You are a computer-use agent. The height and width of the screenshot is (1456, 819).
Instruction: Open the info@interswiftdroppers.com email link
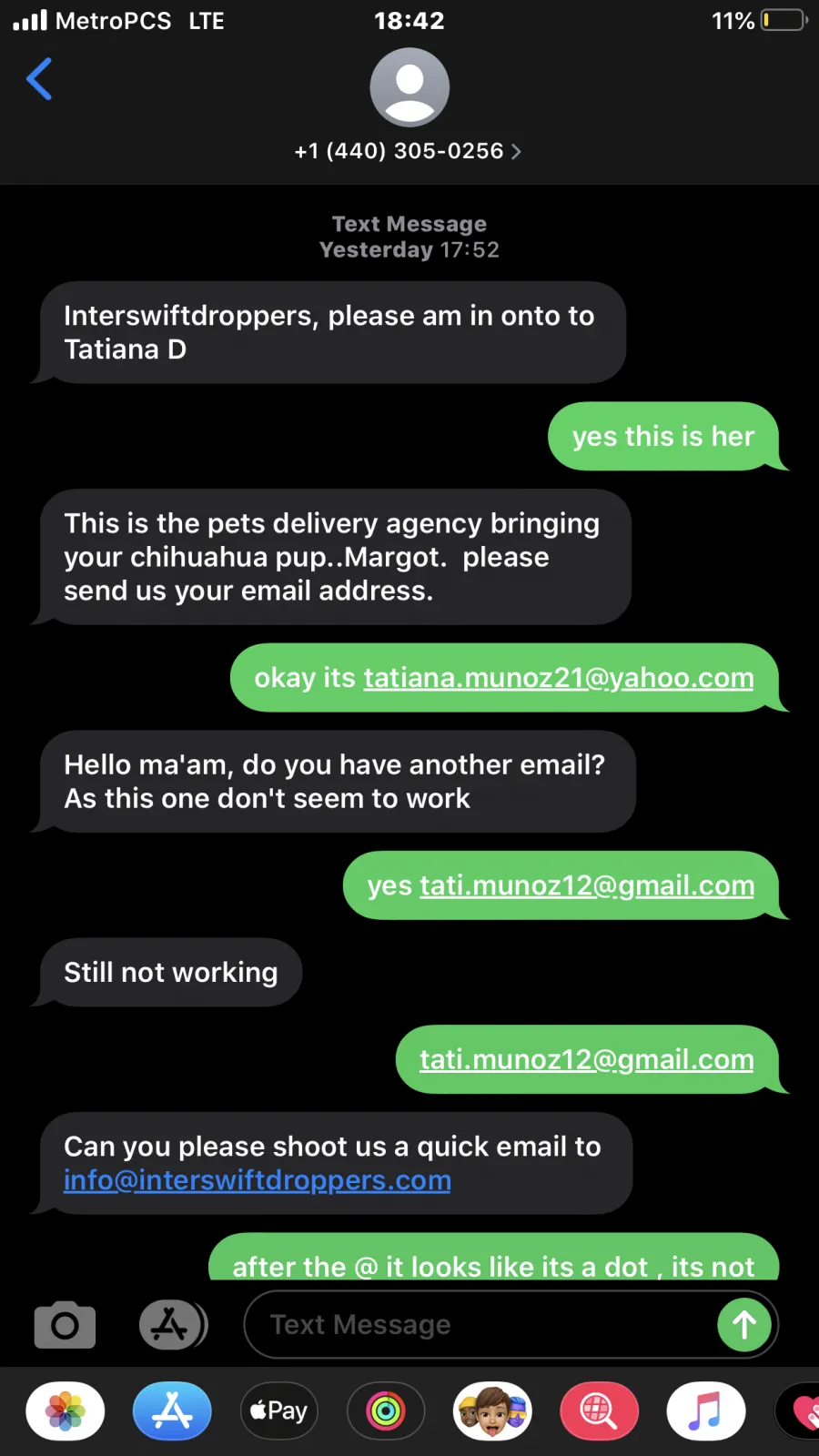coord(258,1180)
